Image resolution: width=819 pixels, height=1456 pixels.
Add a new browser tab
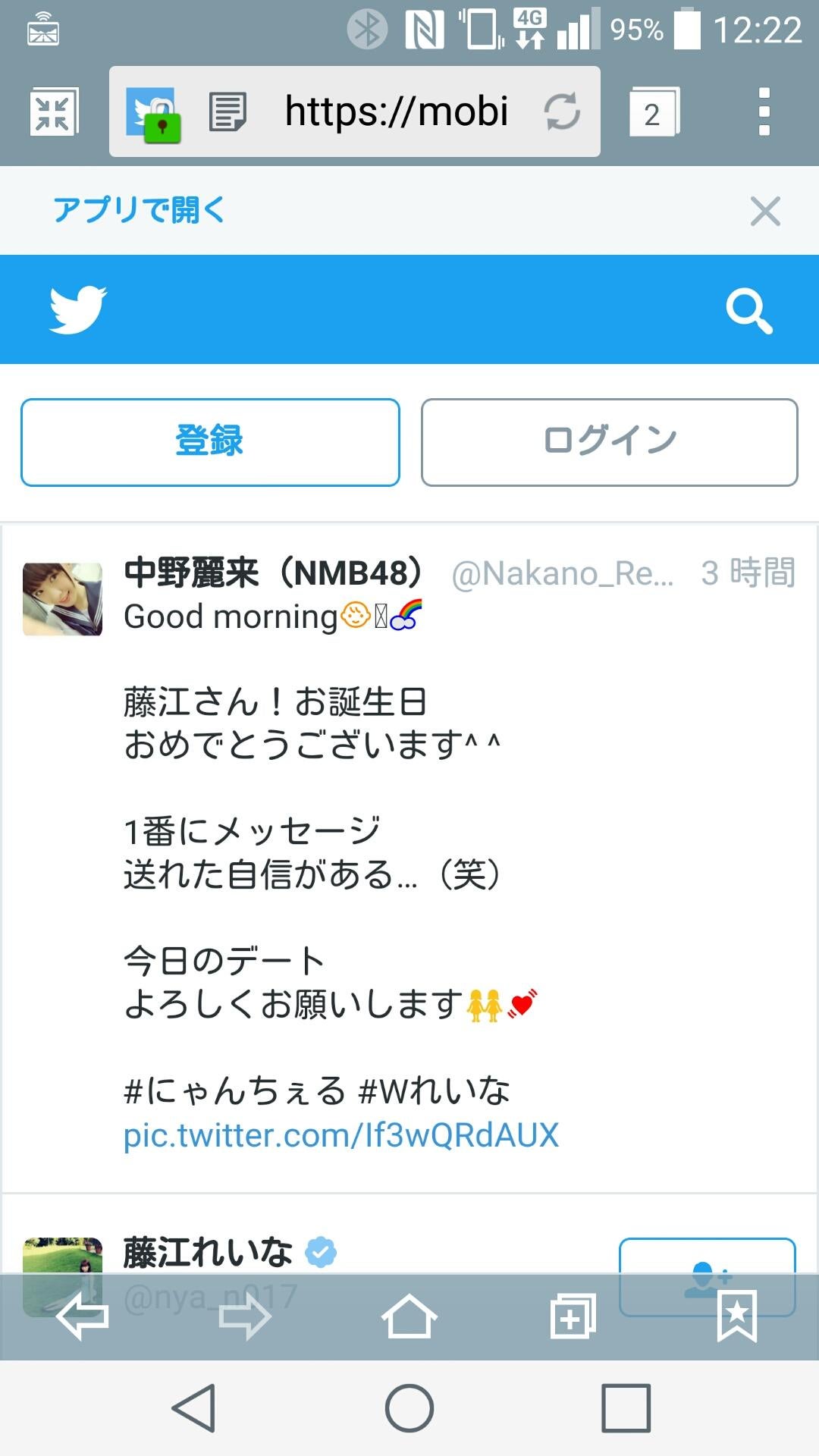[573, 1317]
